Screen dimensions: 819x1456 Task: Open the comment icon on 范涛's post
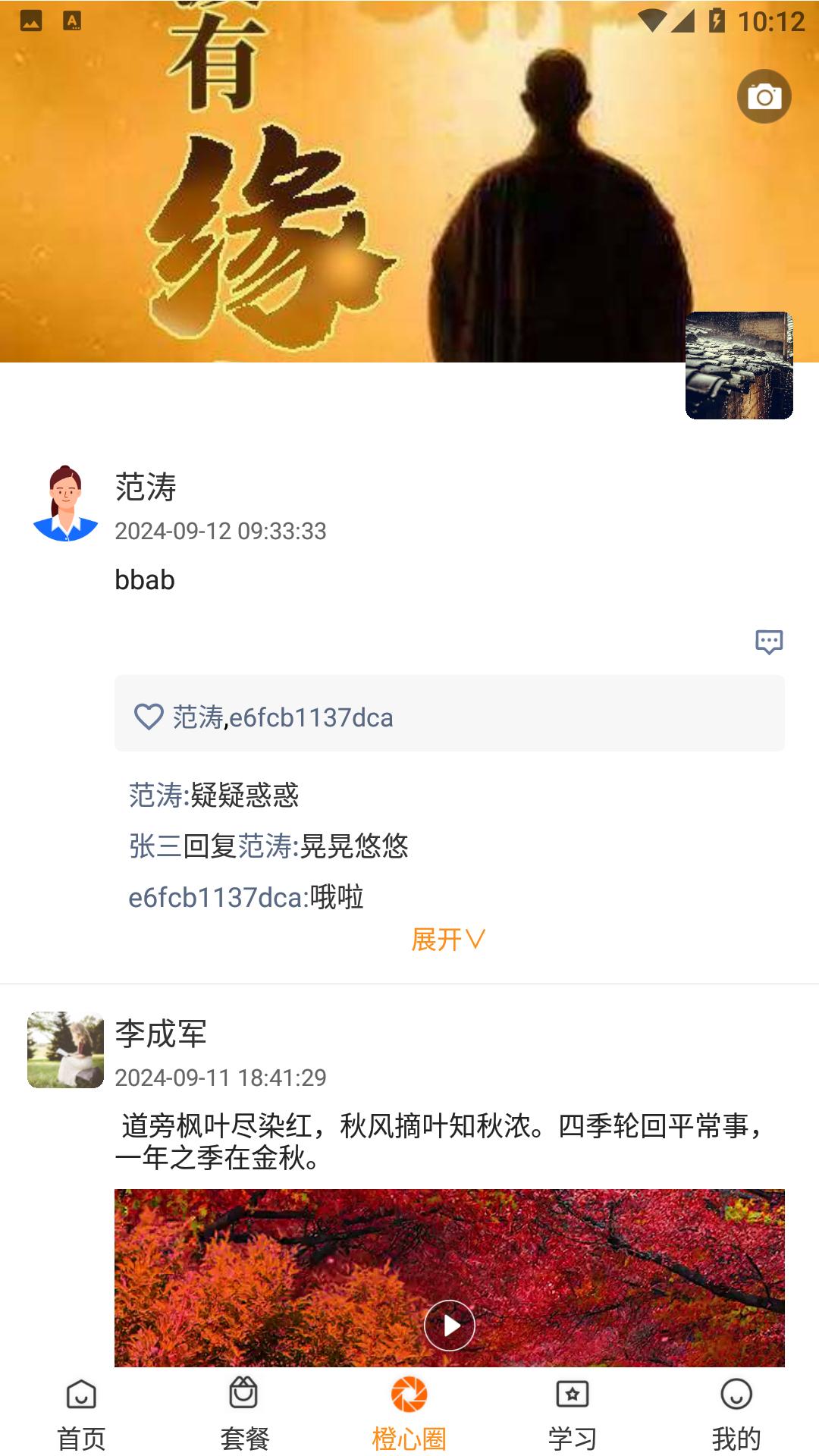pyautogui.click(x=769, y=643)
